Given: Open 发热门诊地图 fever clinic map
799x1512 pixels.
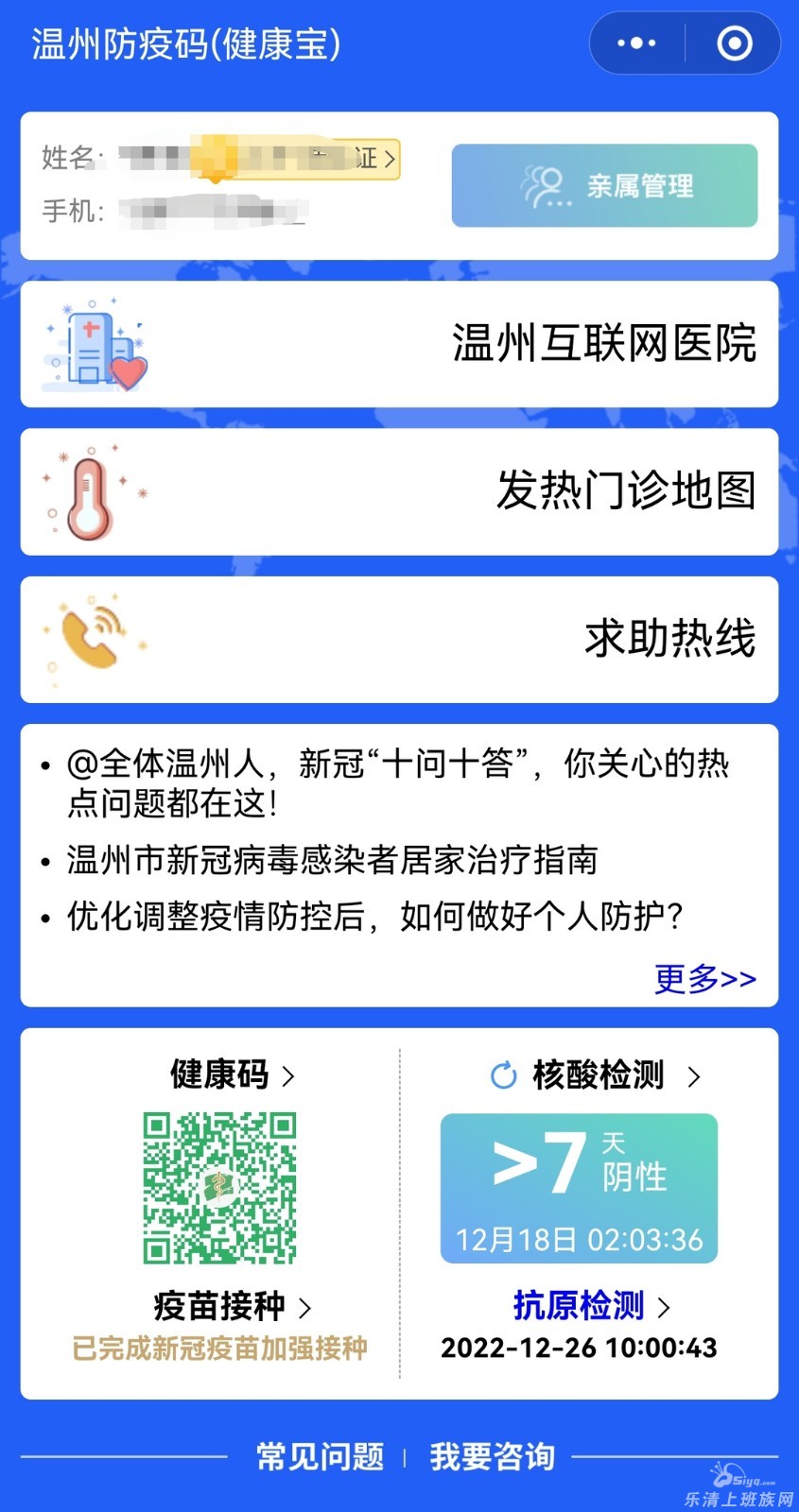Looking at the screenshot, I should [x=399, y=491].
